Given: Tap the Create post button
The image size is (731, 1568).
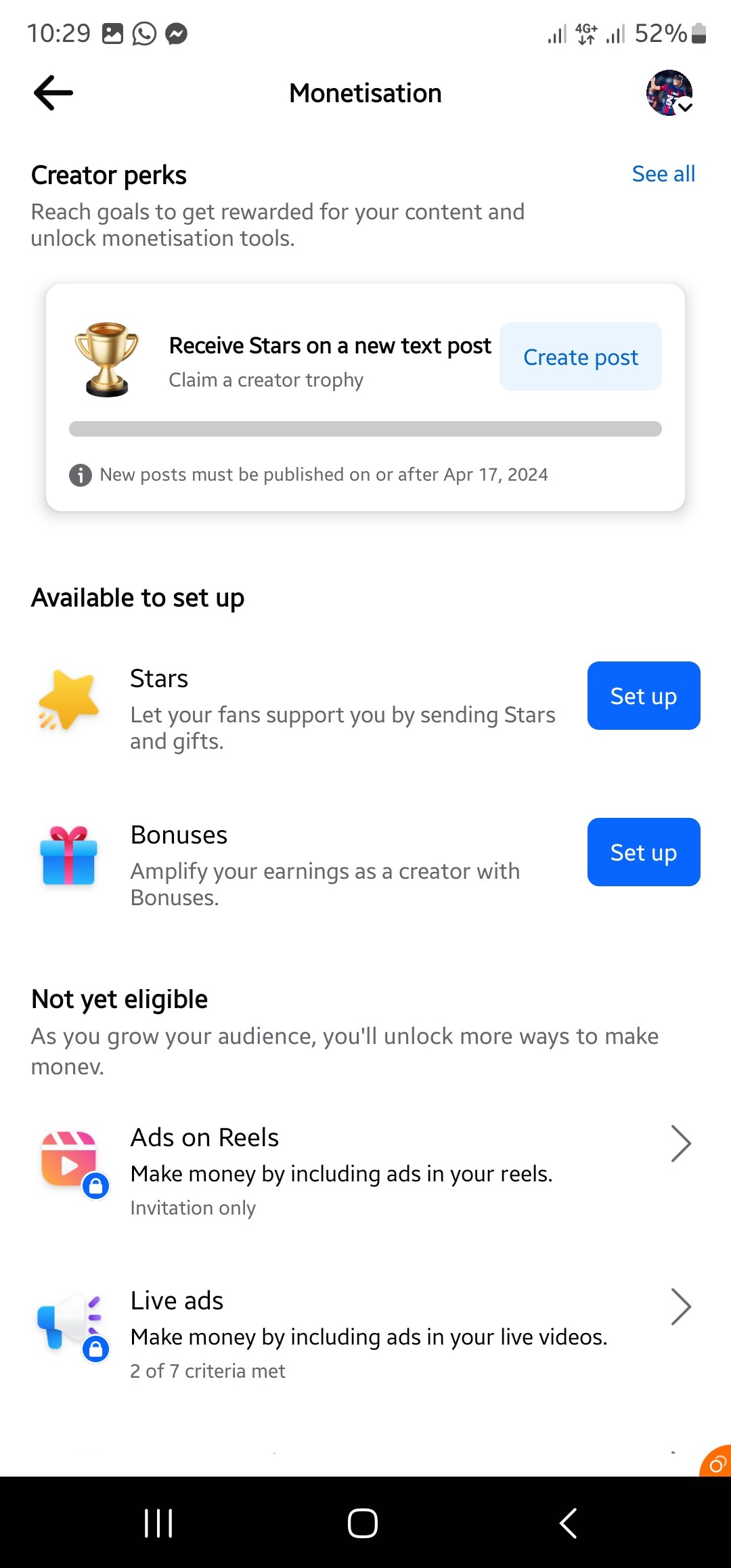Looking at the screenshot, I should coord(580,357).
